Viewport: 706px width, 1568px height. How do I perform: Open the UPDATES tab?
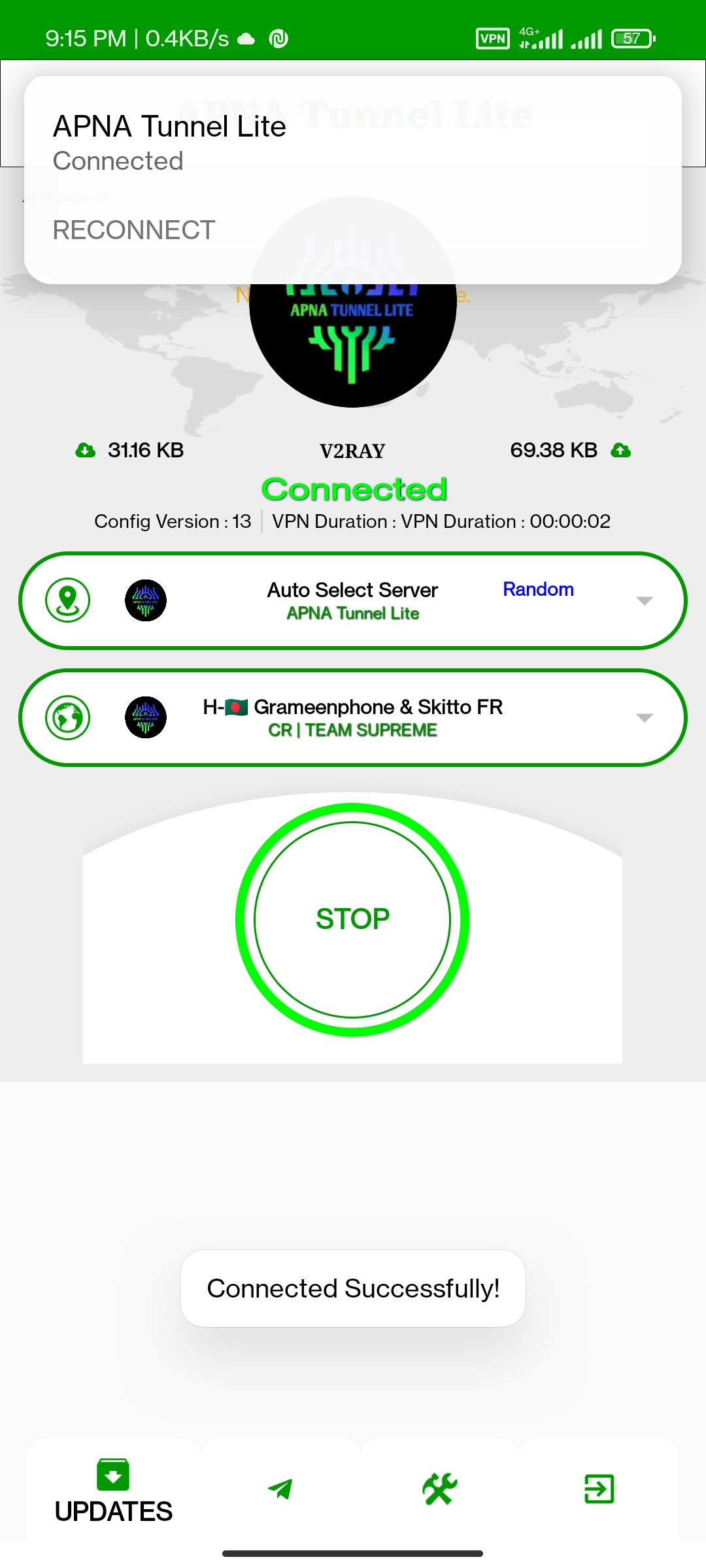coord(113,1491)
